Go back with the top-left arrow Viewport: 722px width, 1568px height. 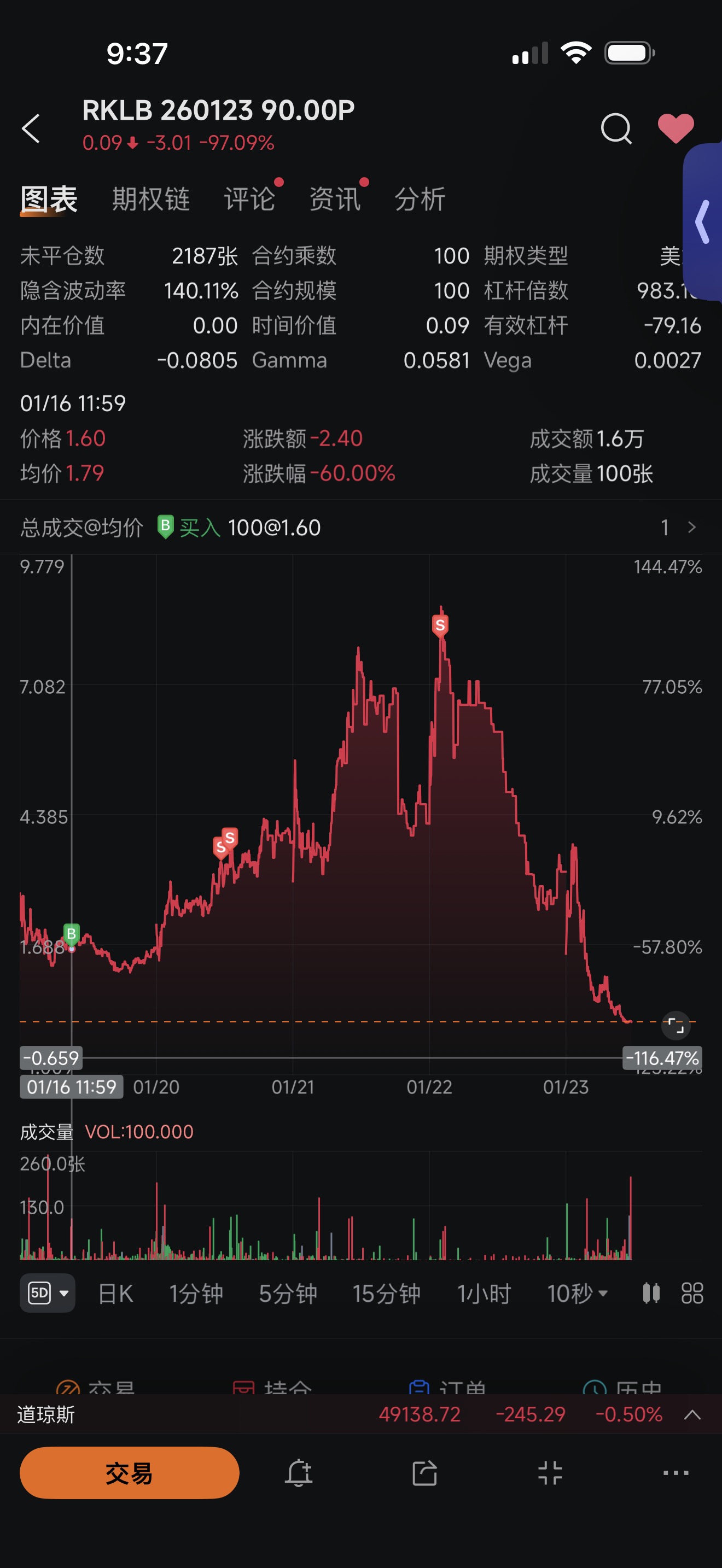(31, 128)
